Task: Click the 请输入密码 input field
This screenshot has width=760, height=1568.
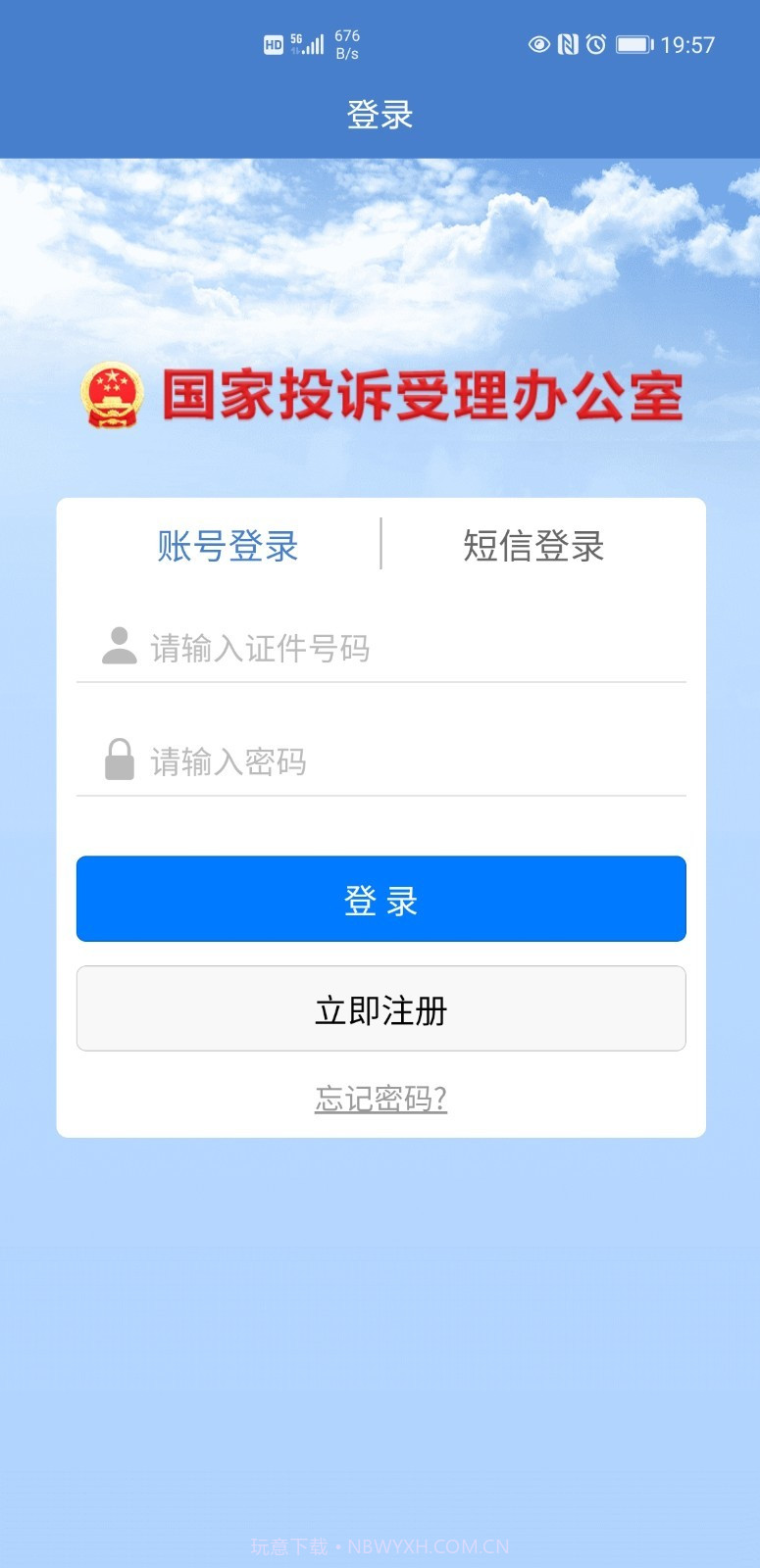Action: tap(392, 759)
